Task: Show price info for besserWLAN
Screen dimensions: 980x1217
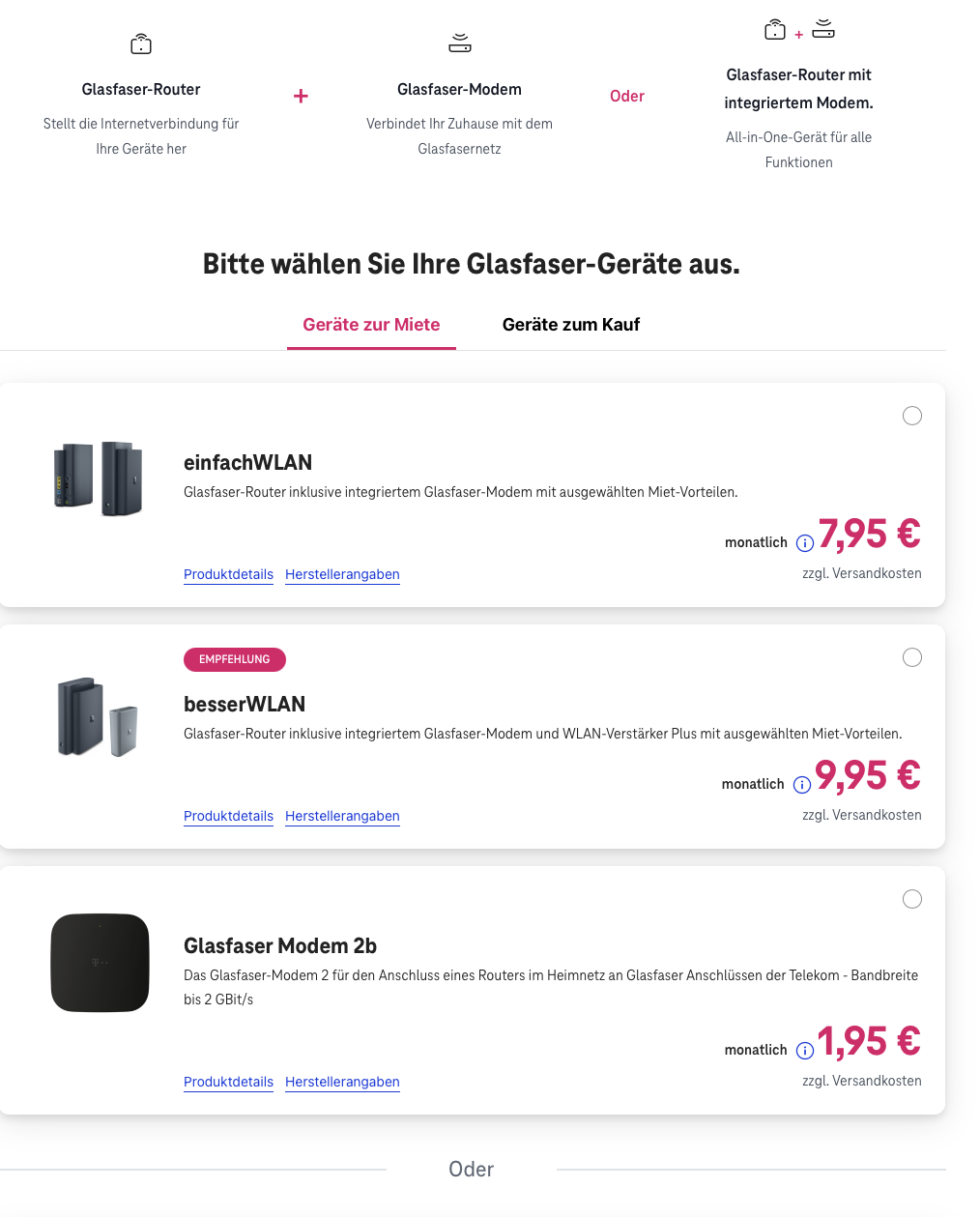Action: click(802, 785)
